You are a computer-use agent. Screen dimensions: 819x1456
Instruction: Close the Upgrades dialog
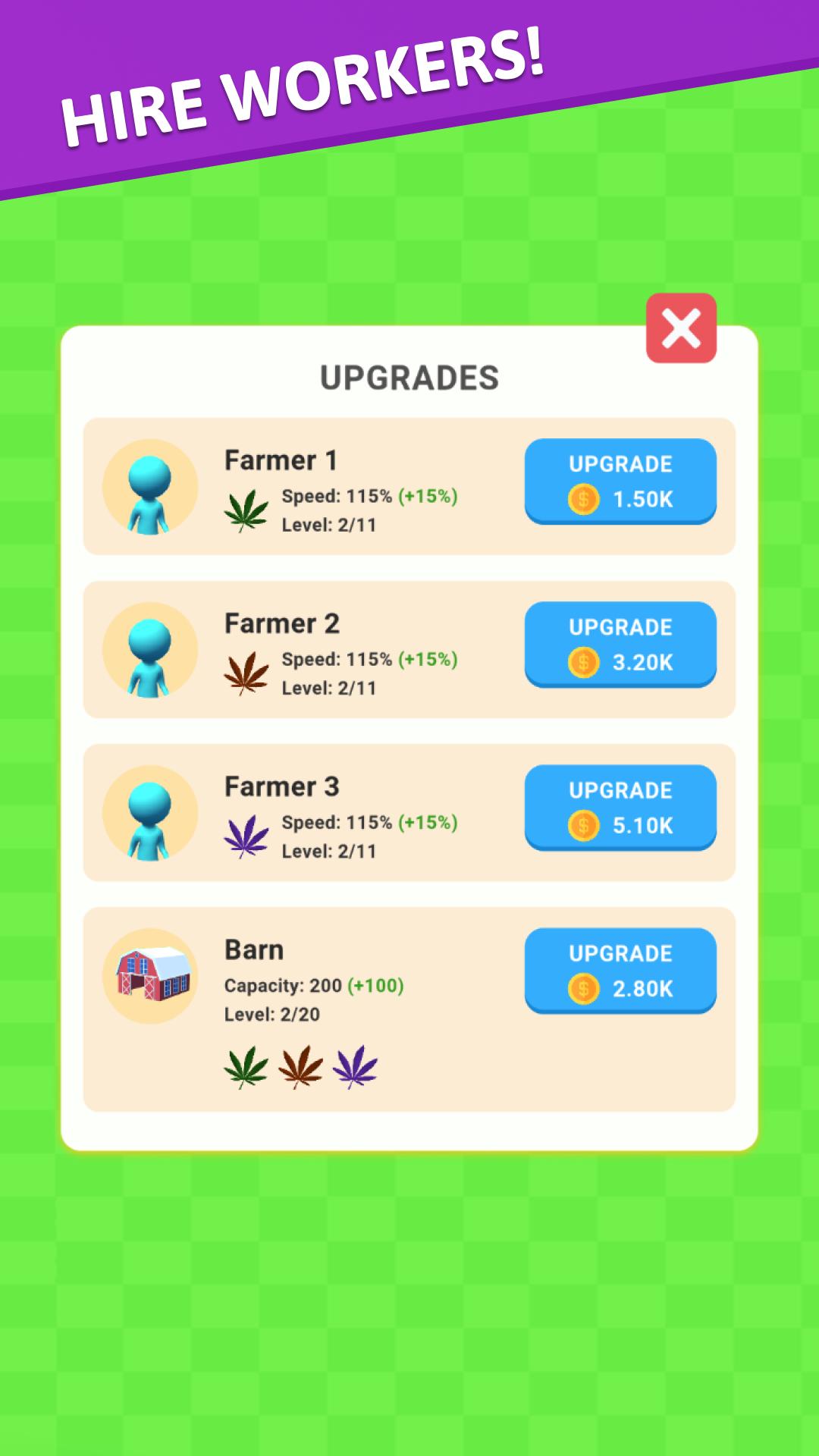click(x=681, y=328)
